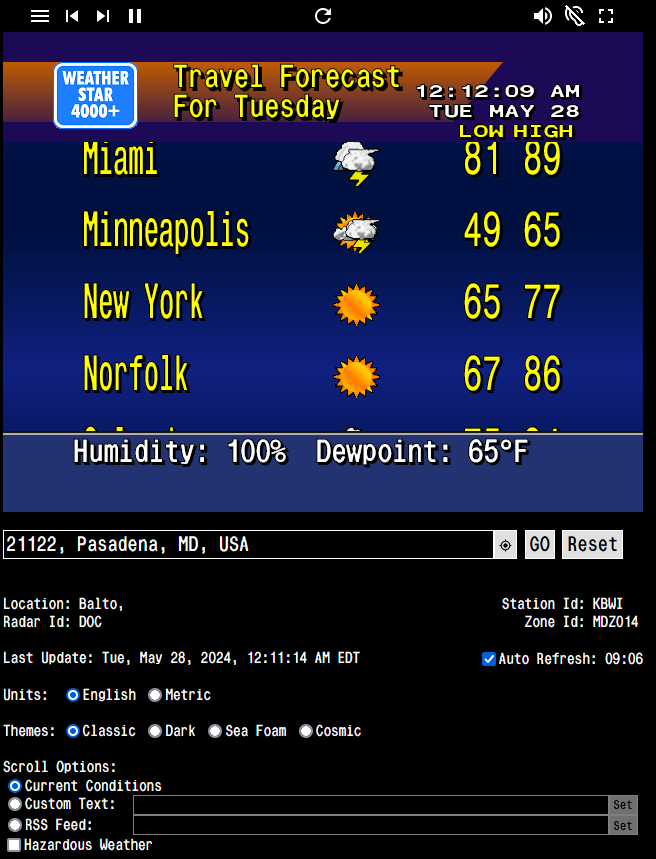Refresh the weather data
The height and width of the screenshot is (859, 656).
(323, 16)
